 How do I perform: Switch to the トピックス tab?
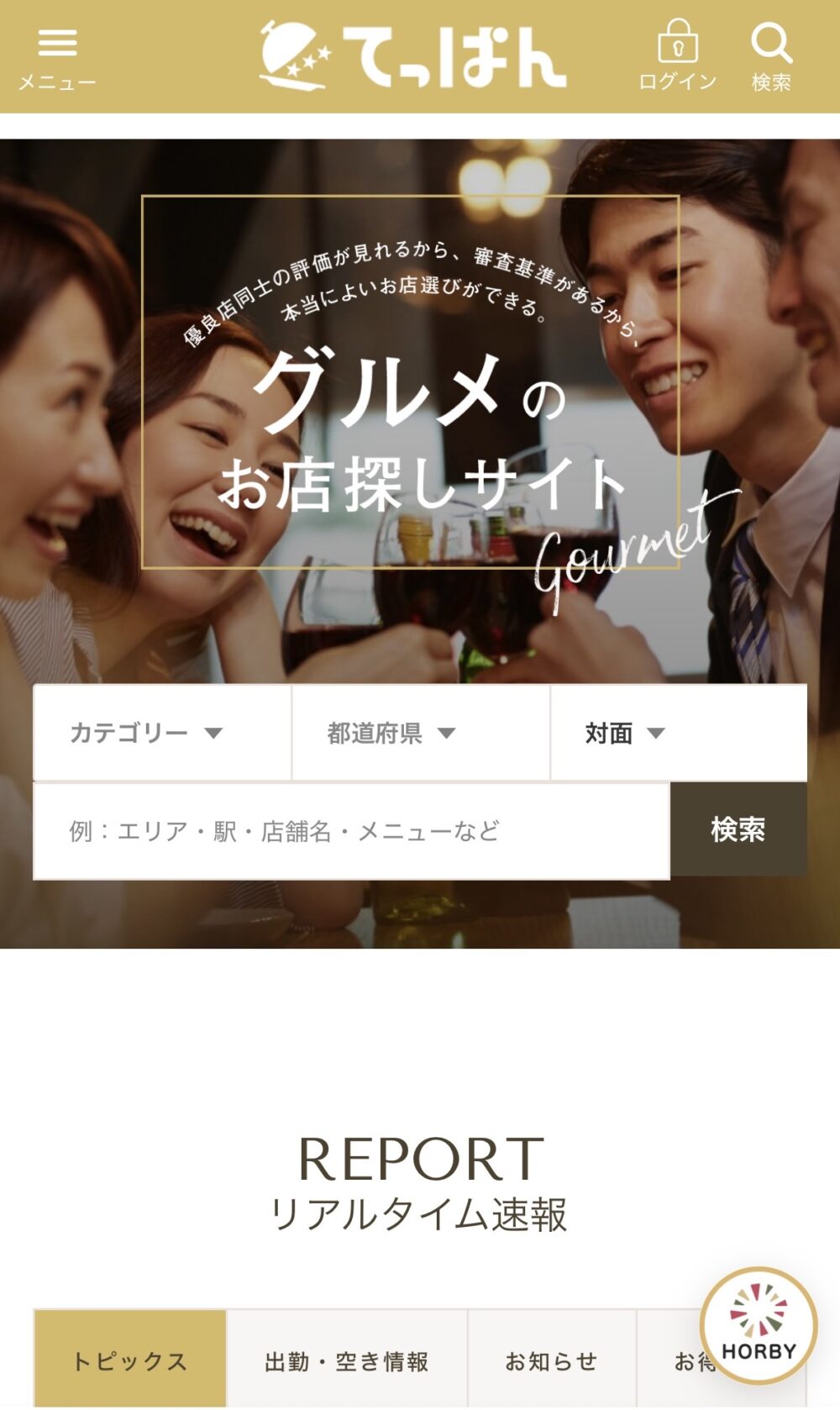pos(130,1360)
